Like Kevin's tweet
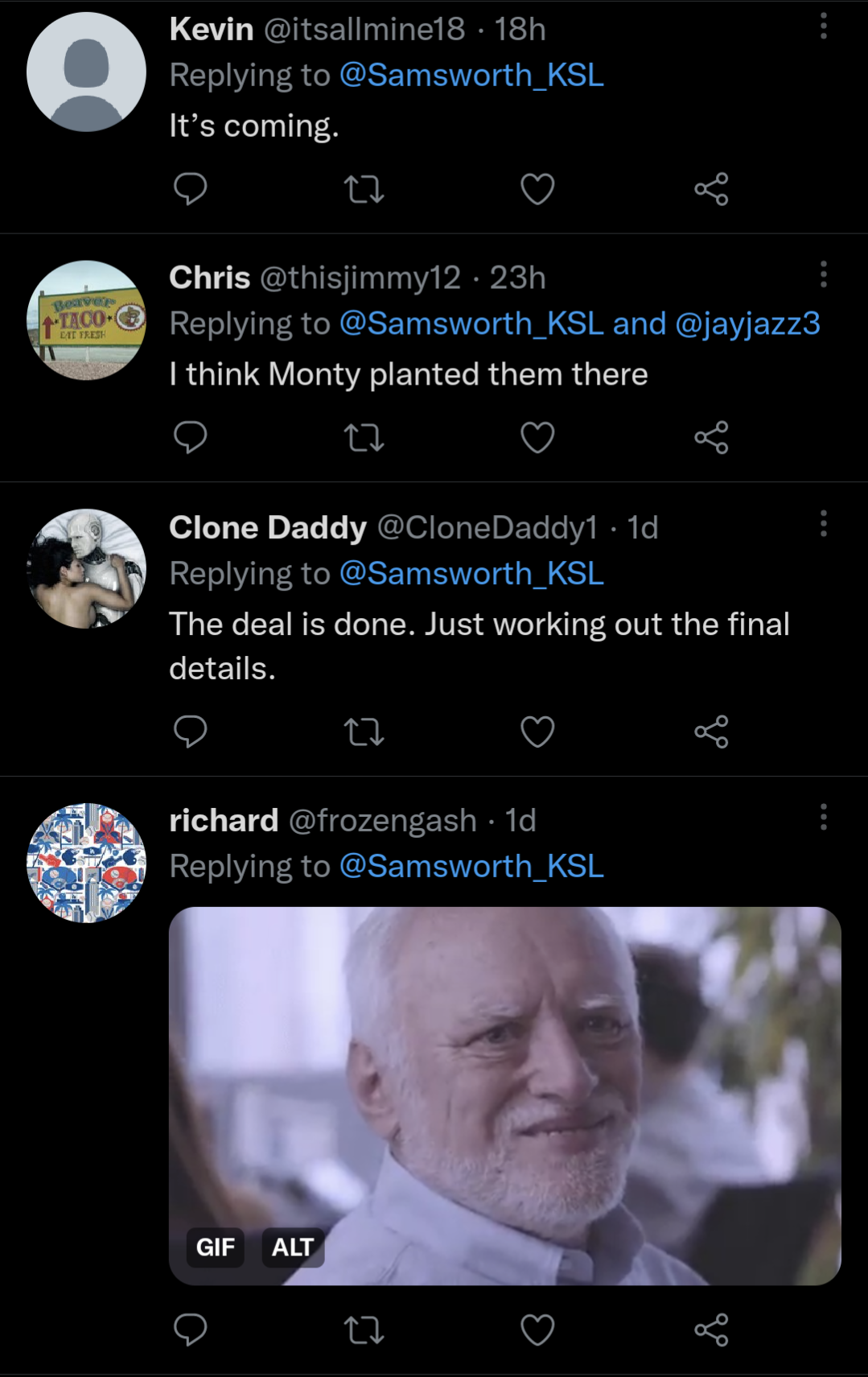Image resolution: width=868 pixels, height=1377 pixels. pyautogui.click(x=537, y=189)
